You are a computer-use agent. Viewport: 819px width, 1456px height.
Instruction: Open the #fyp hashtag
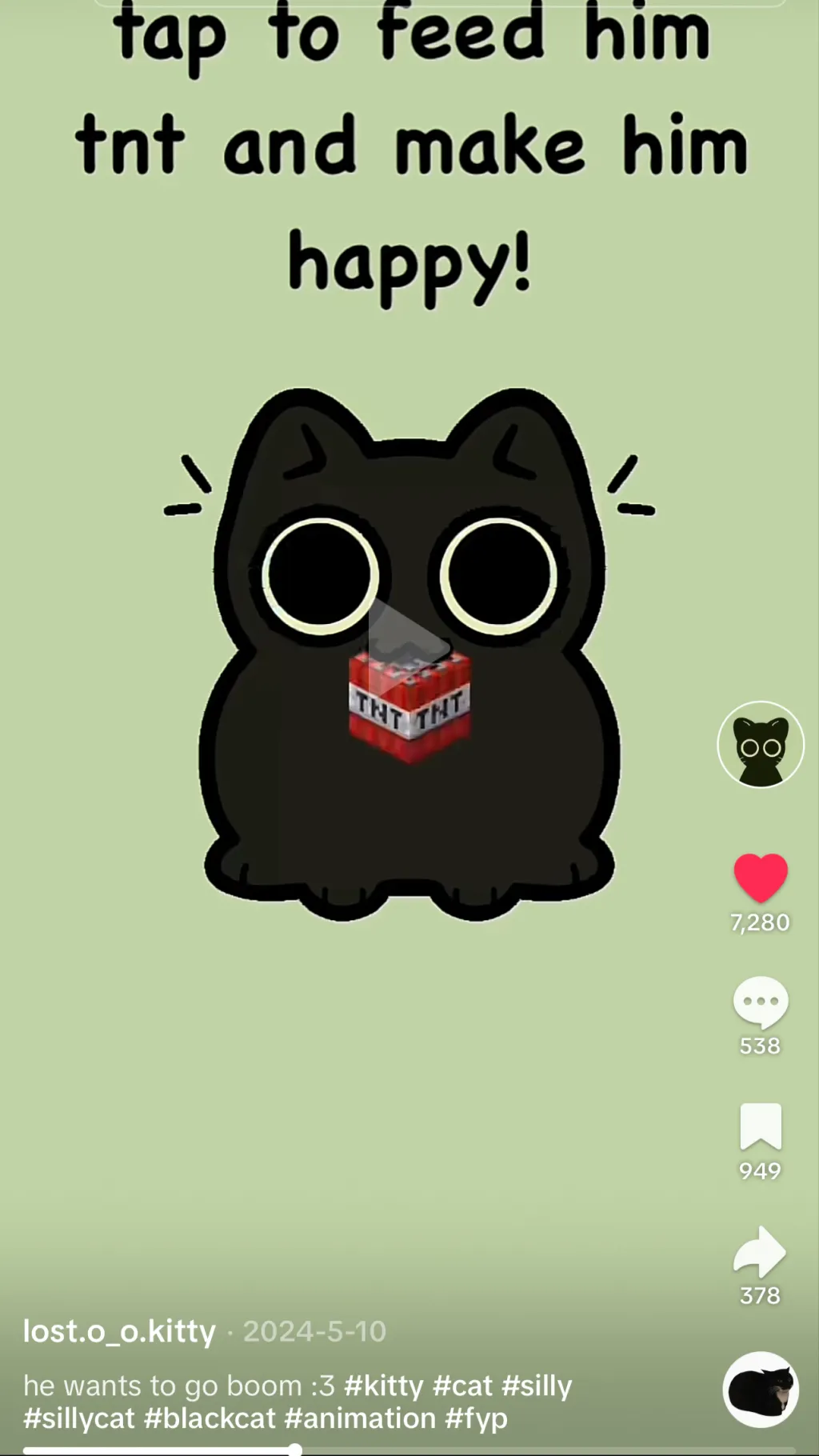click(477, 1418)
